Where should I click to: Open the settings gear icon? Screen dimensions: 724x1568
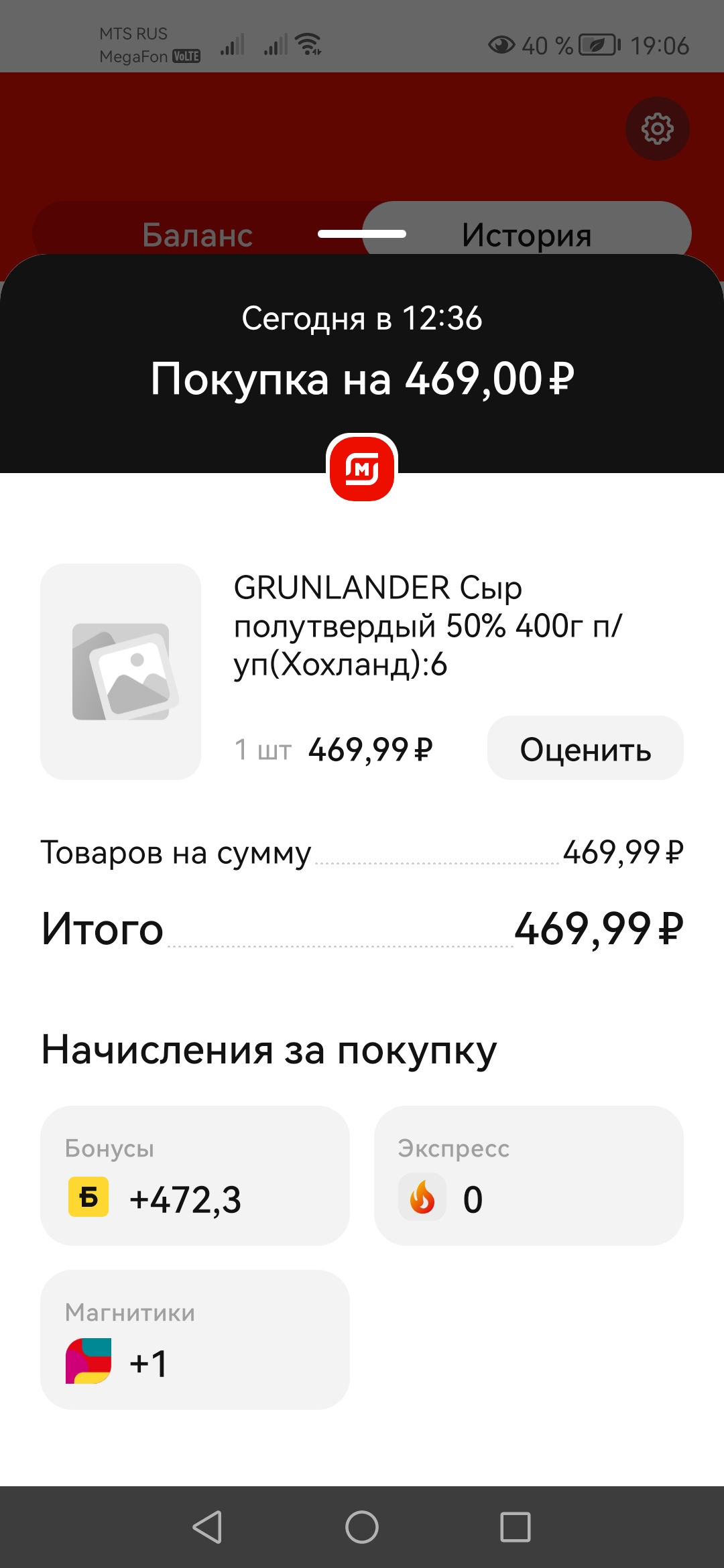coord(658,129)
